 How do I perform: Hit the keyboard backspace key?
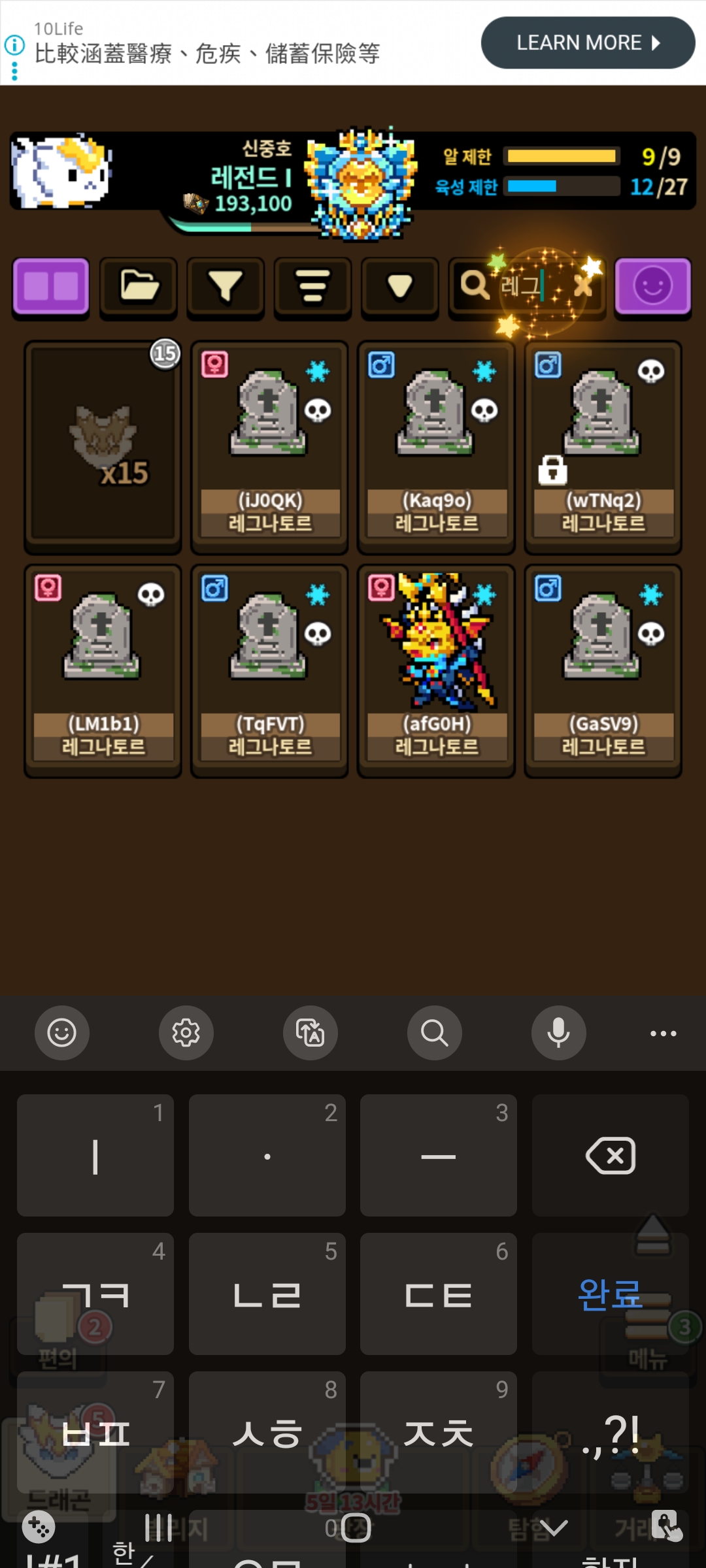click(x=610, y=1155)
